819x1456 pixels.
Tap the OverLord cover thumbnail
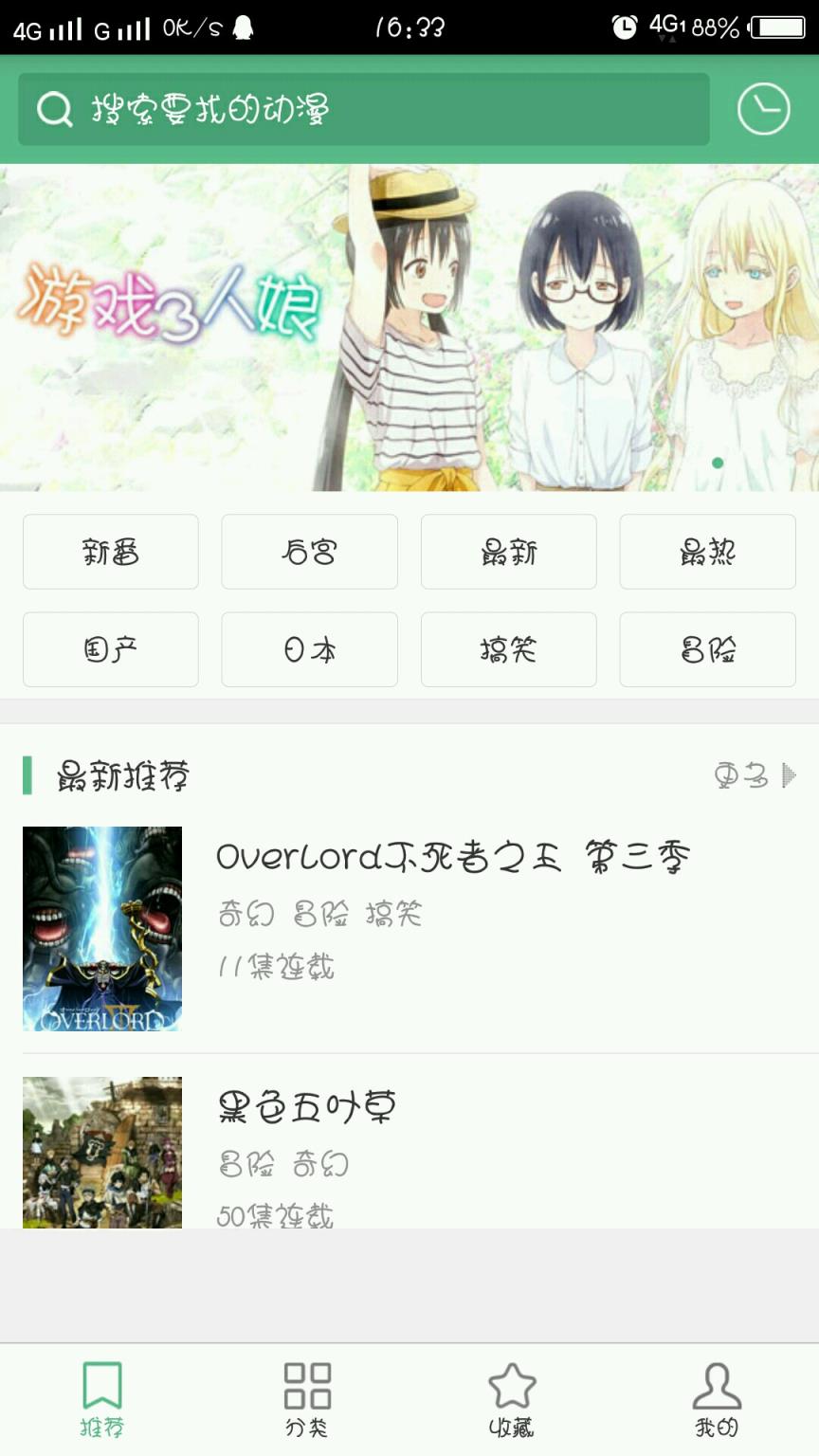tap(101, 929)
